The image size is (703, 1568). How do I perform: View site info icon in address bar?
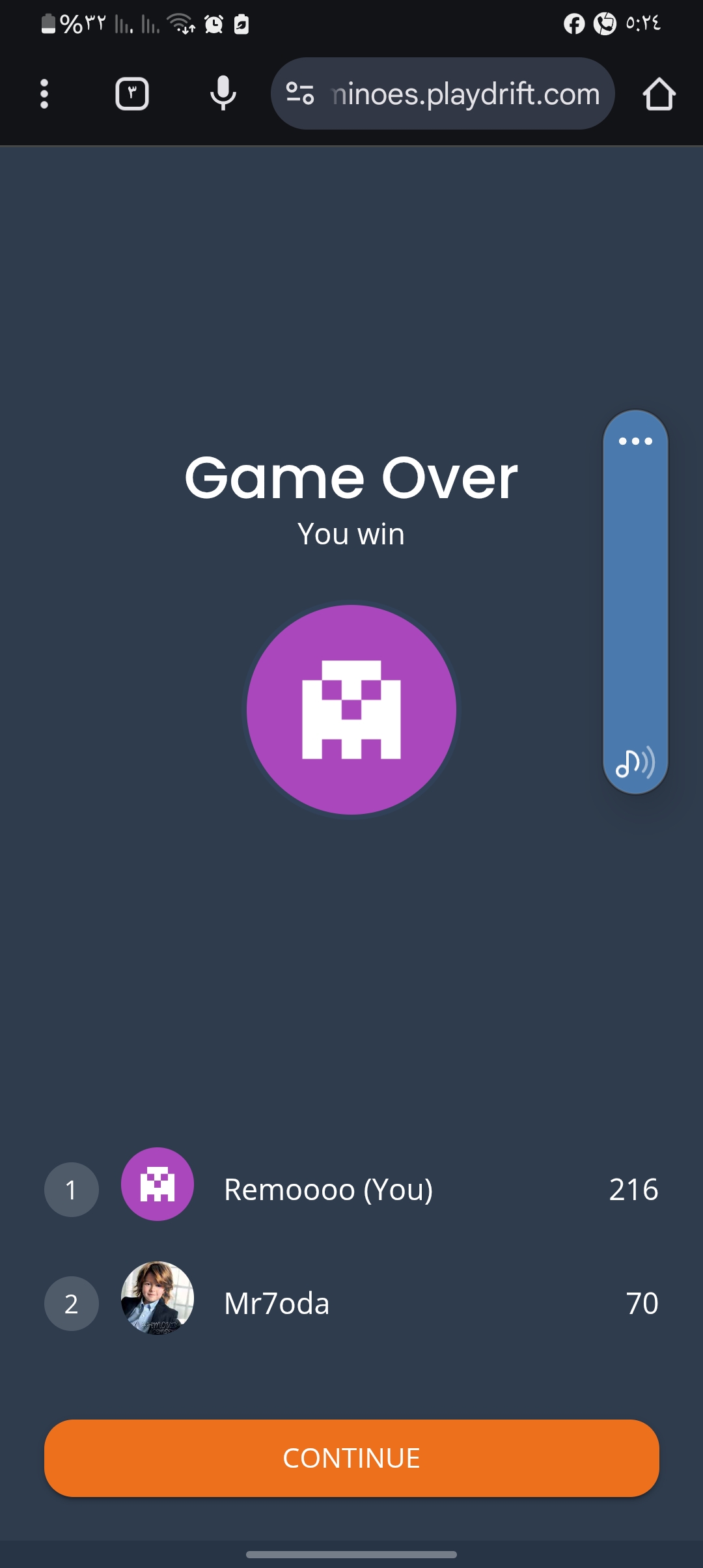[x=300, y=94]
